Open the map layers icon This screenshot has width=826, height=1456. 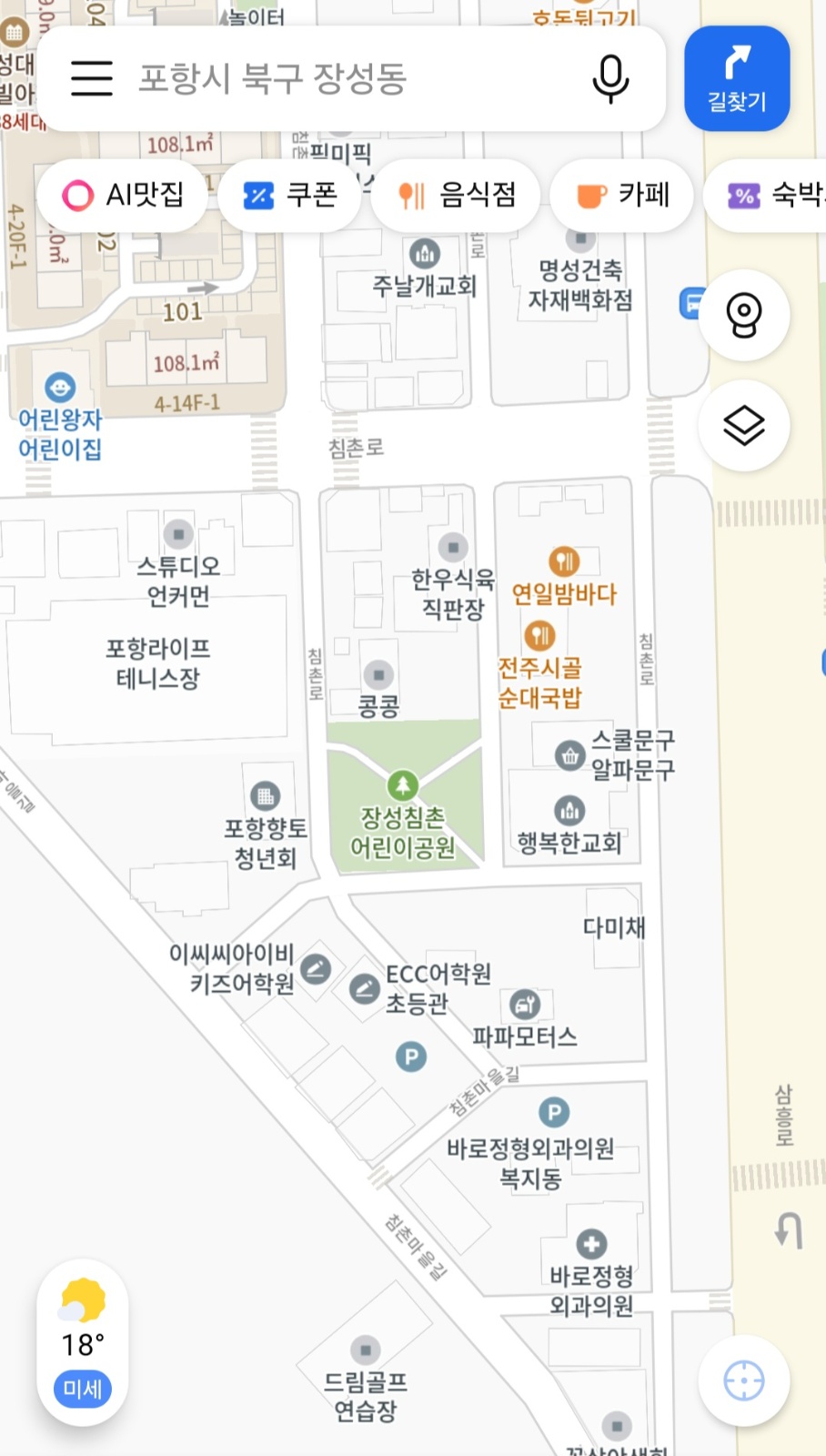tap(744, 424)
